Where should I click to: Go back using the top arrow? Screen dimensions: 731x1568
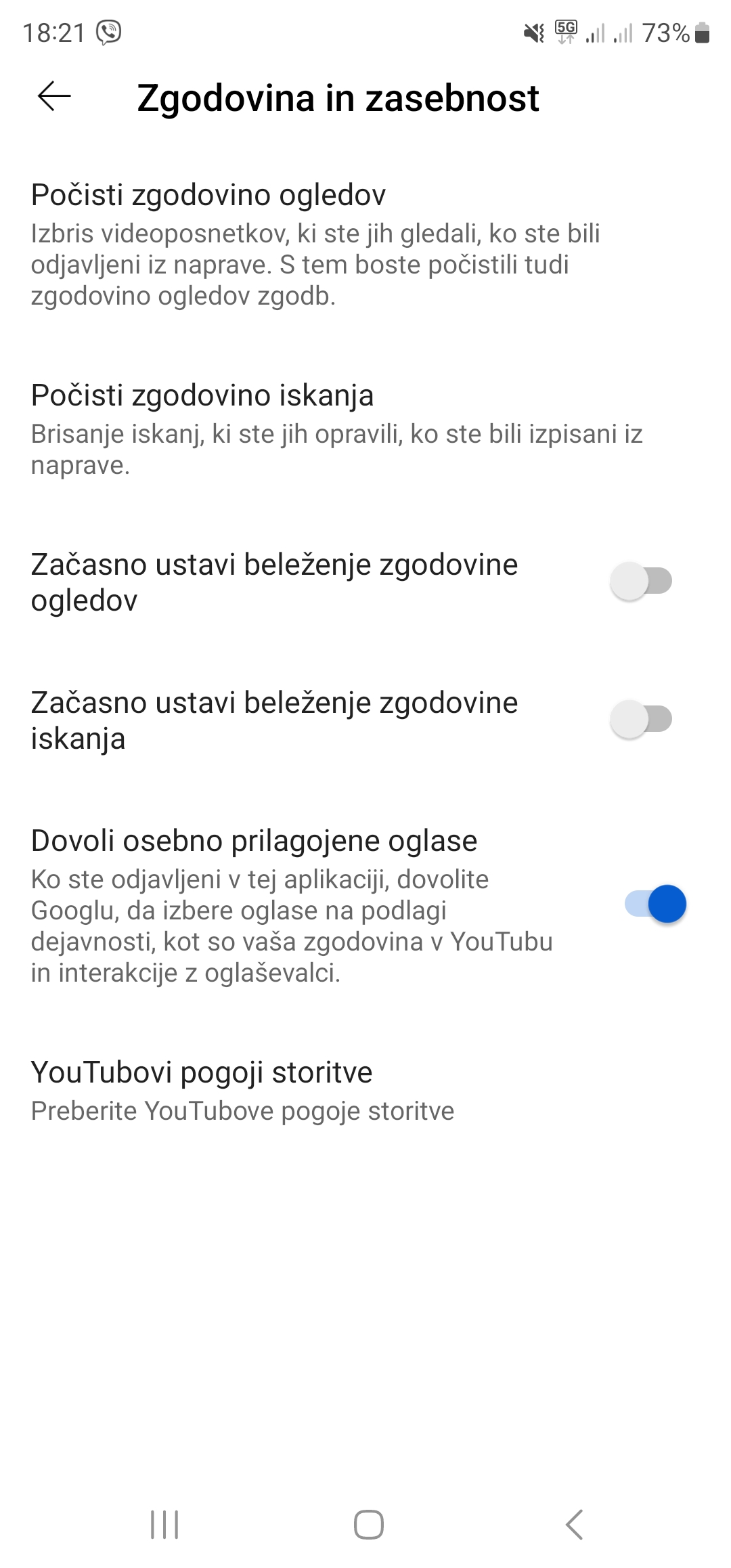(x=54, y=97)
